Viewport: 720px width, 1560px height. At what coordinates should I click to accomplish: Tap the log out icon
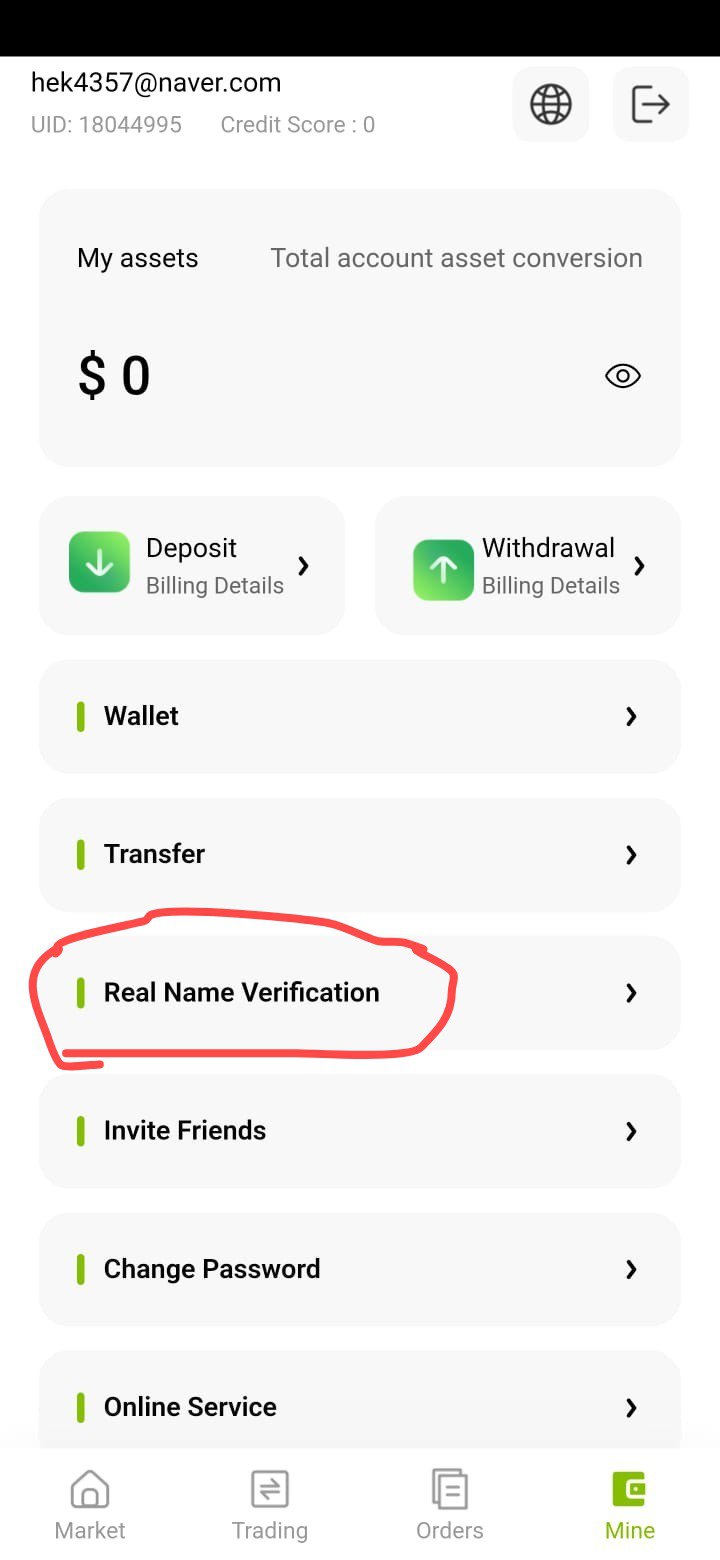click(651, 104)
